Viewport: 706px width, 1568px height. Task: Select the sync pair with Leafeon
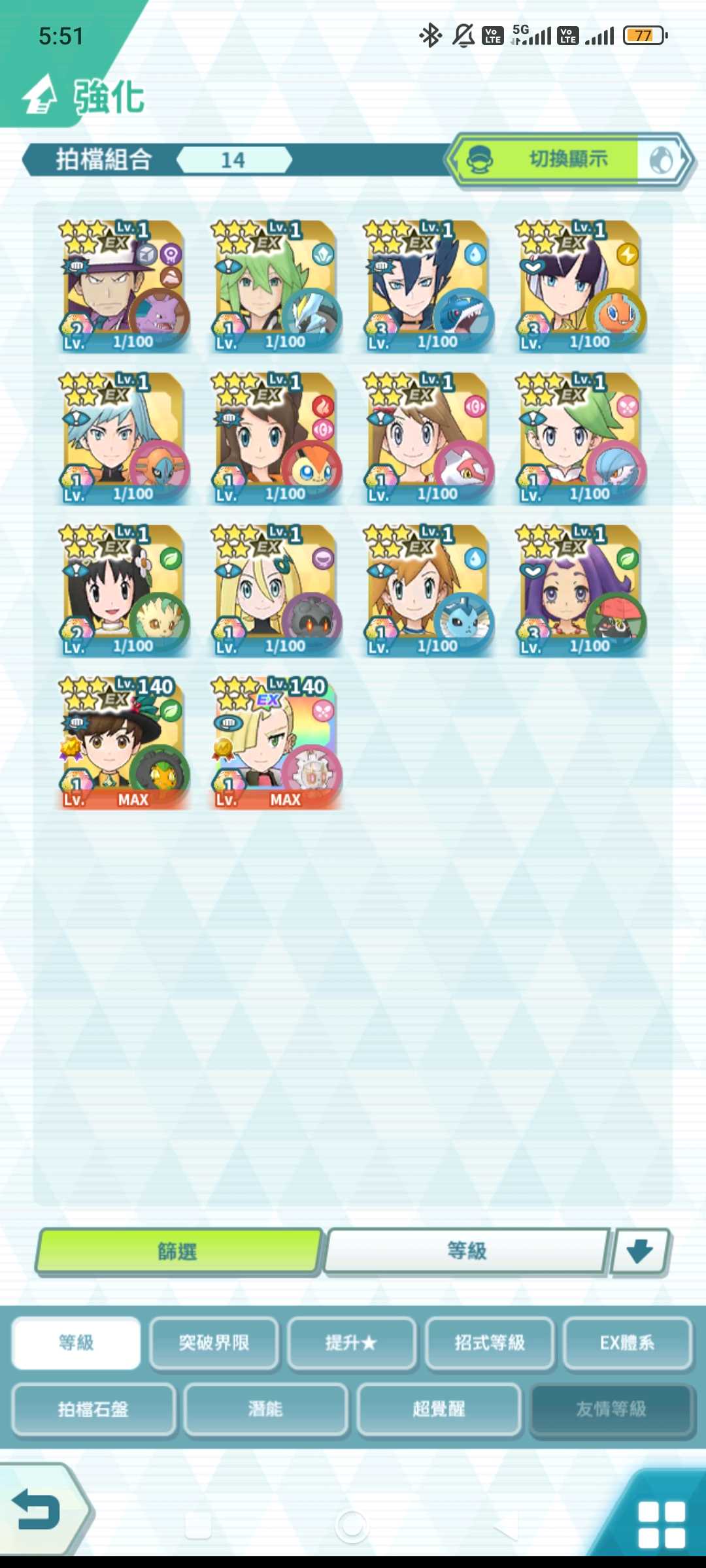124,591
